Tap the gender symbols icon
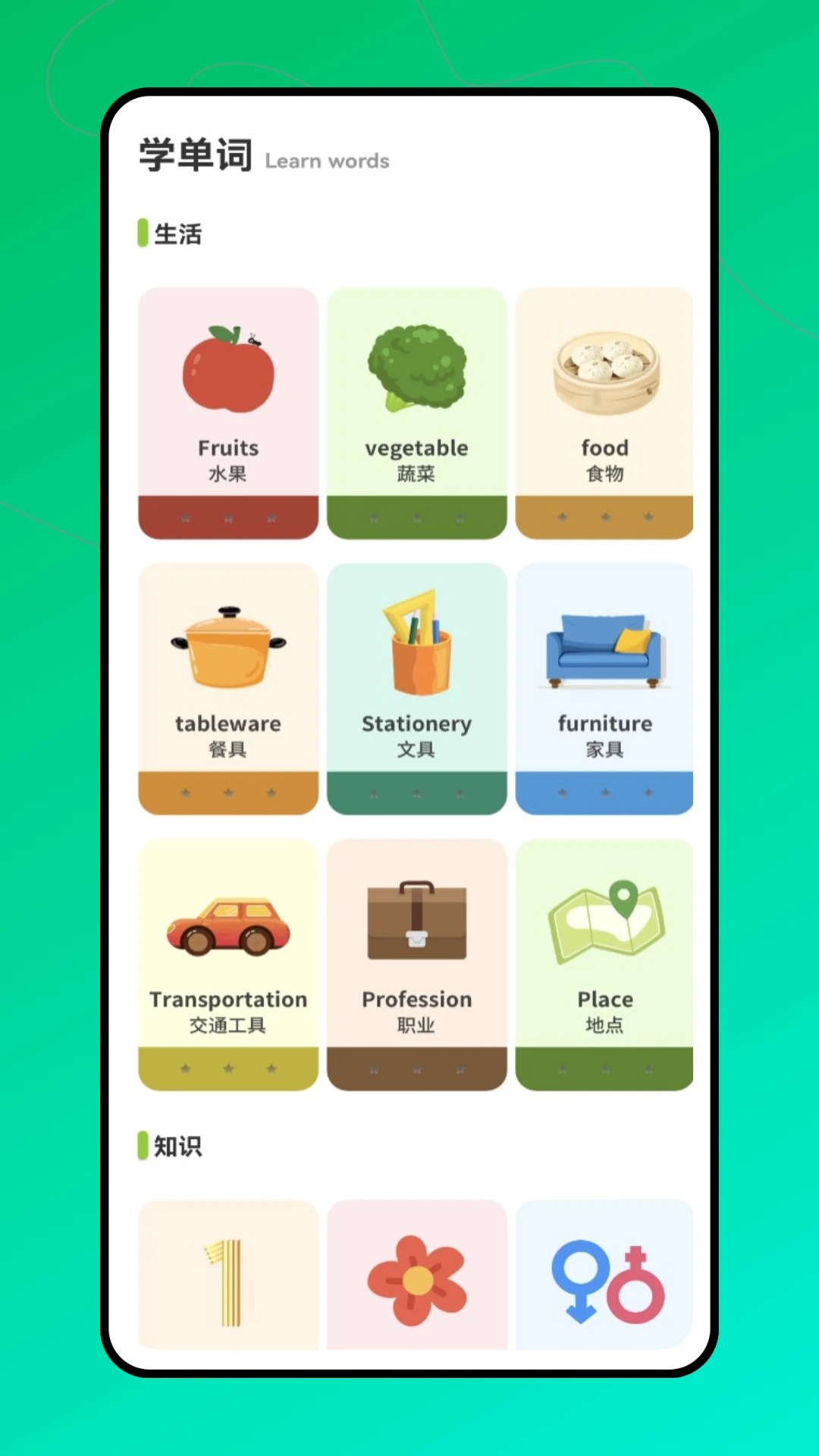This screenshot has height=1456, width=819. 604,1278
